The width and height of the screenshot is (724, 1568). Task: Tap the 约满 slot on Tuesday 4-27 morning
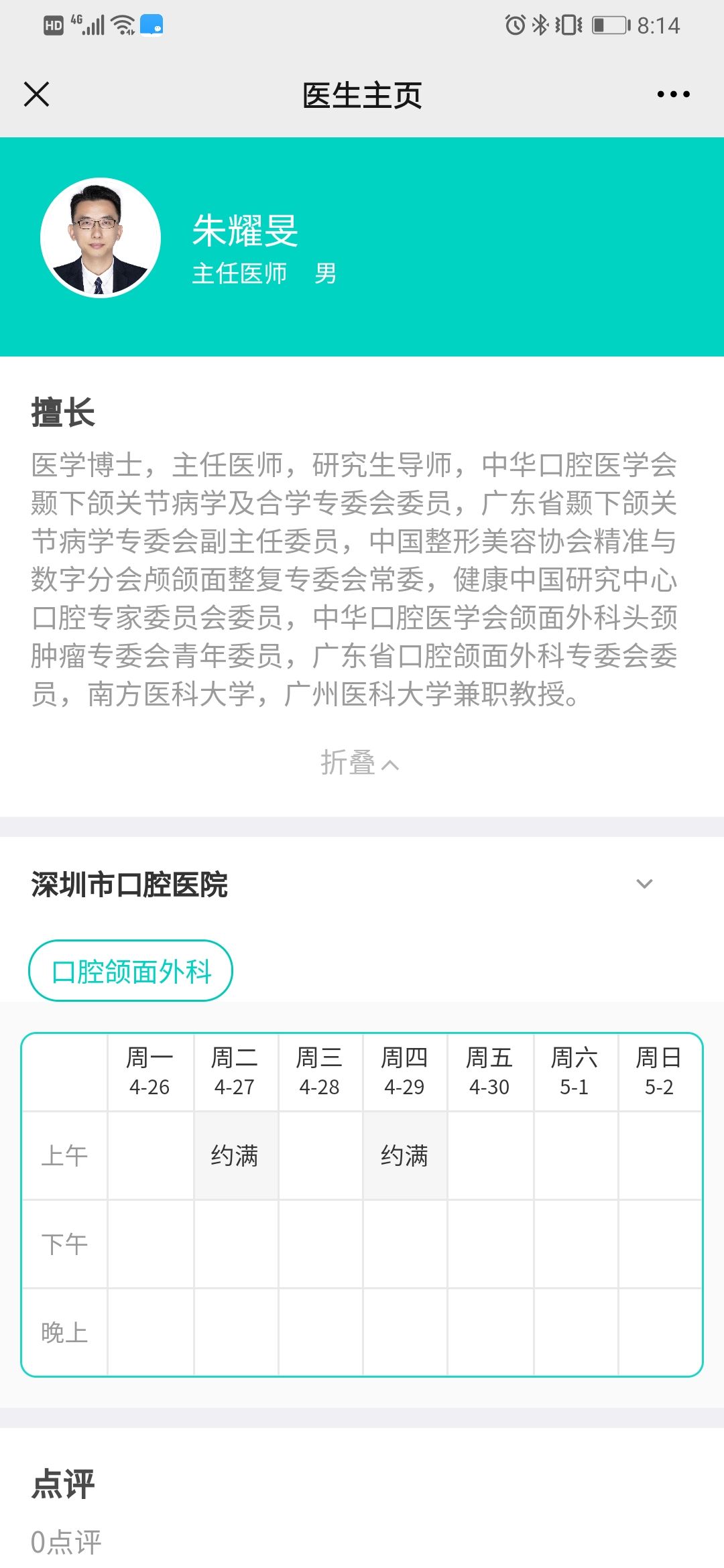tap(235, 1155)
